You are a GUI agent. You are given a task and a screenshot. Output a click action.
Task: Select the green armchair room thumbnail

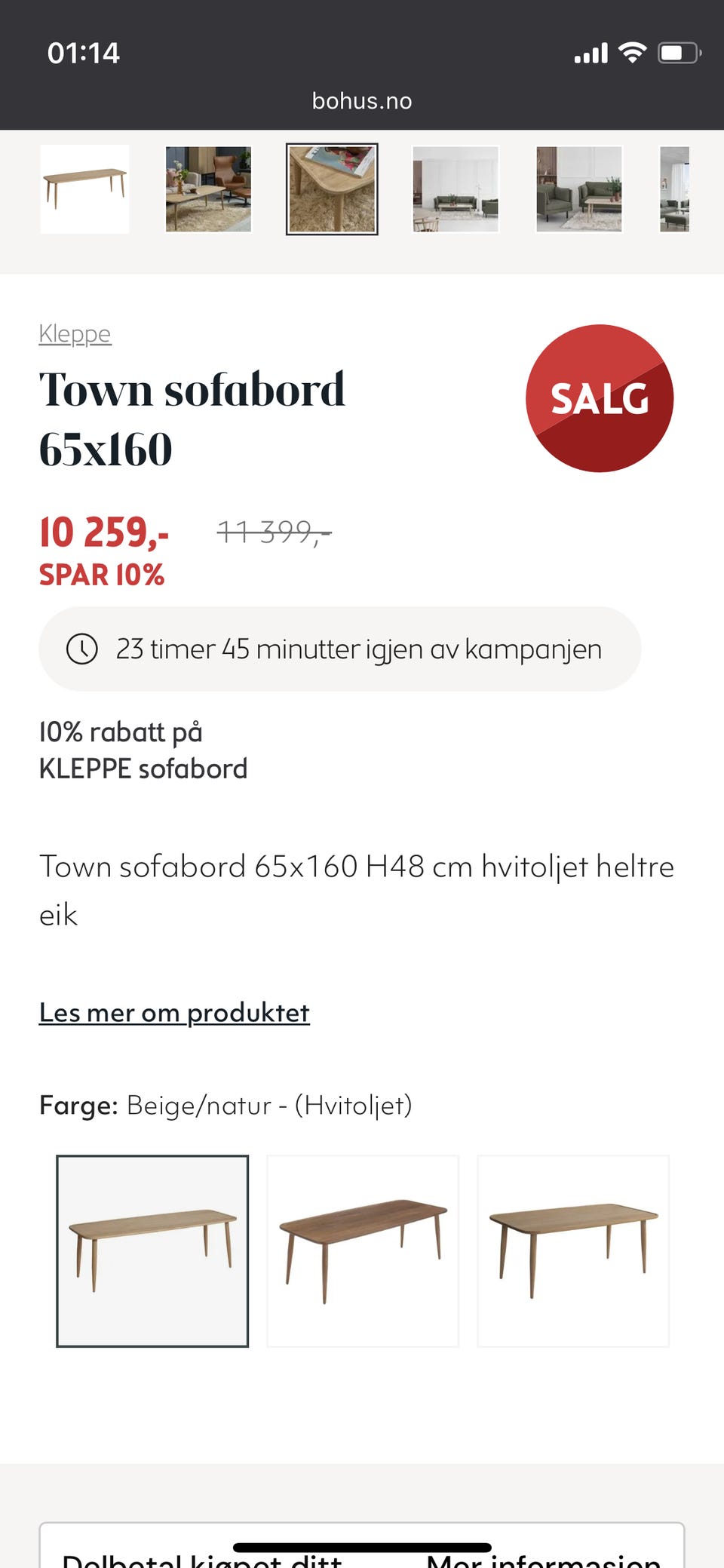tap(579, 189)
